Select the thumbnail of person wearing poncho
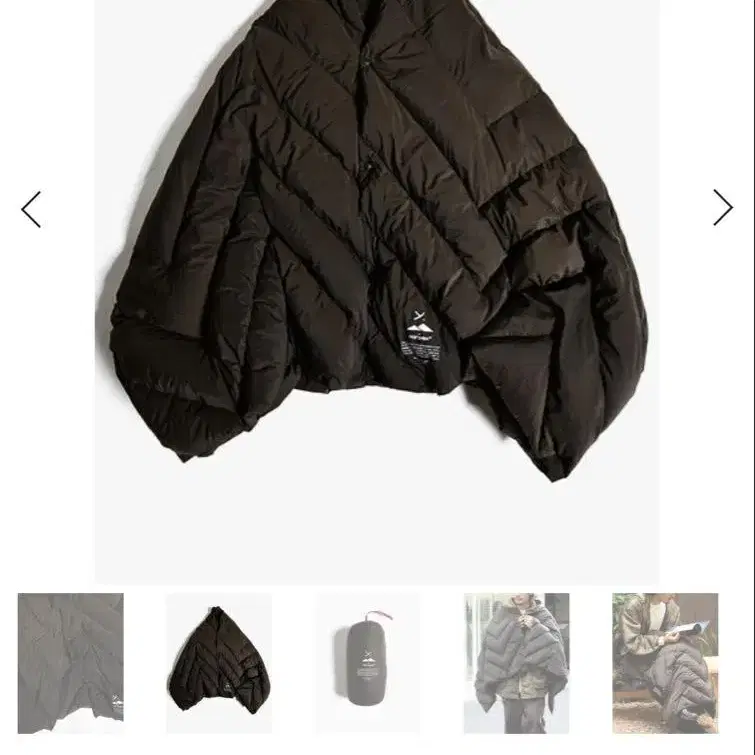Image resolution: width=755 pixels, height=755 pixels. [517, 663]
